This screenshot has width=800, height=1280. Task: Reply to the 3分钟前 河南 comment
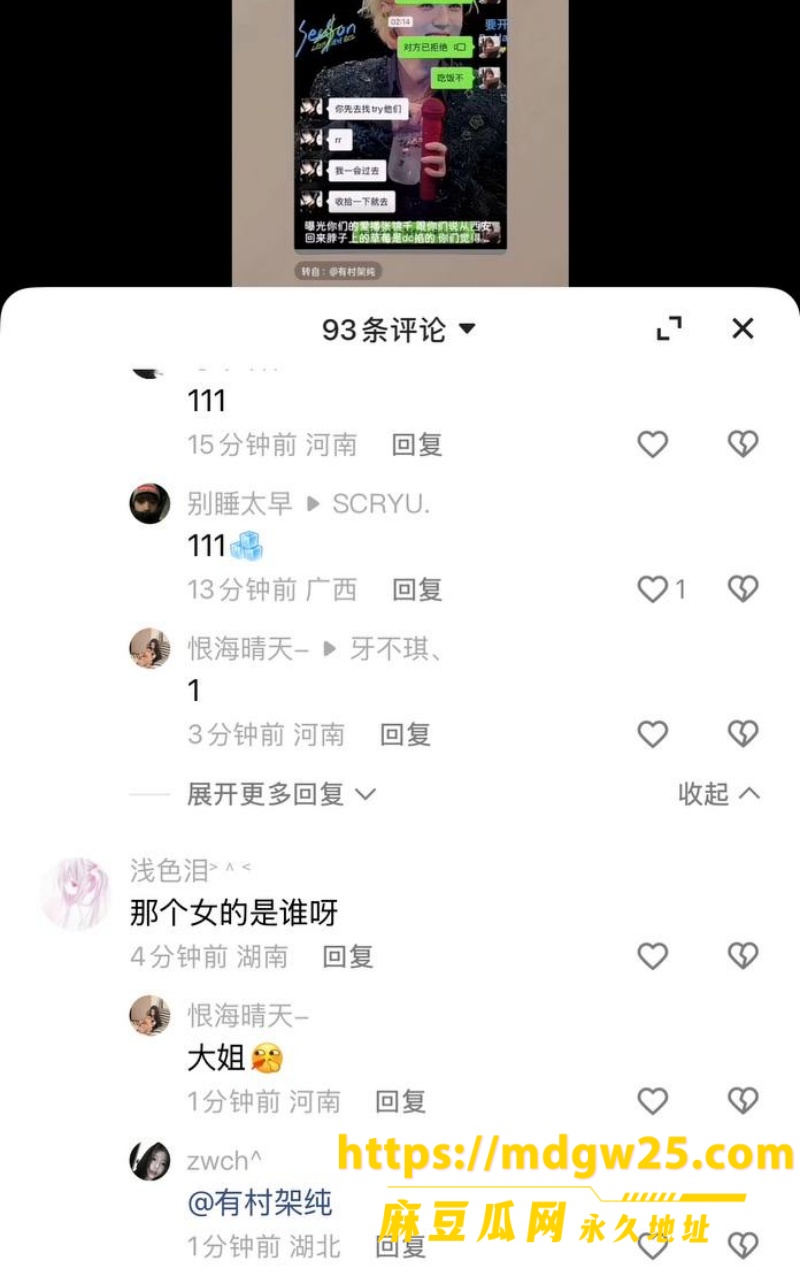click(x=405, y=735)
